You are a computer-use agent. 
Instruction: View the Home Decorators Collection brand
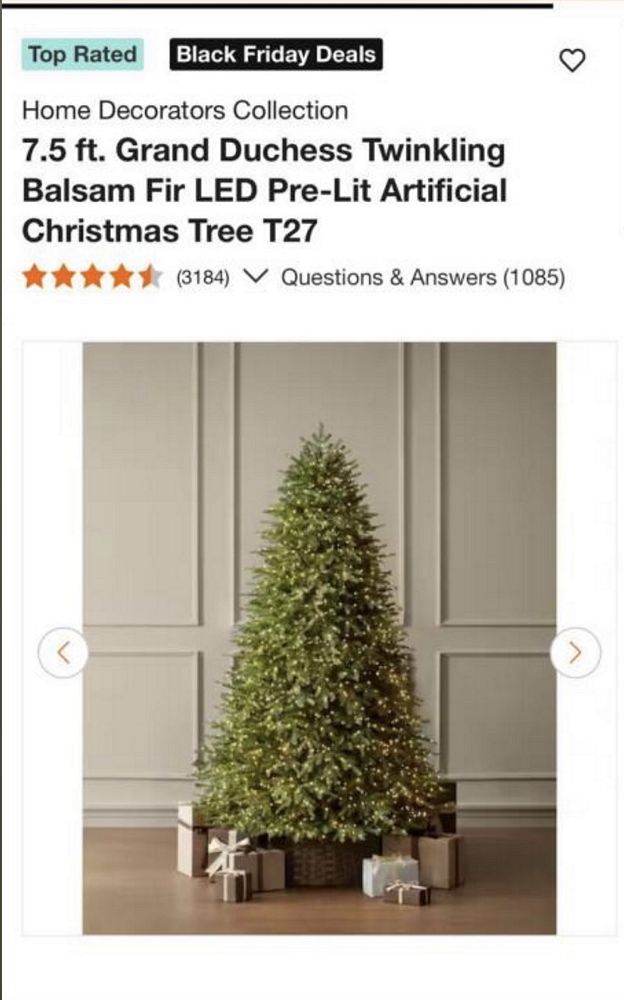coord(185,110)
